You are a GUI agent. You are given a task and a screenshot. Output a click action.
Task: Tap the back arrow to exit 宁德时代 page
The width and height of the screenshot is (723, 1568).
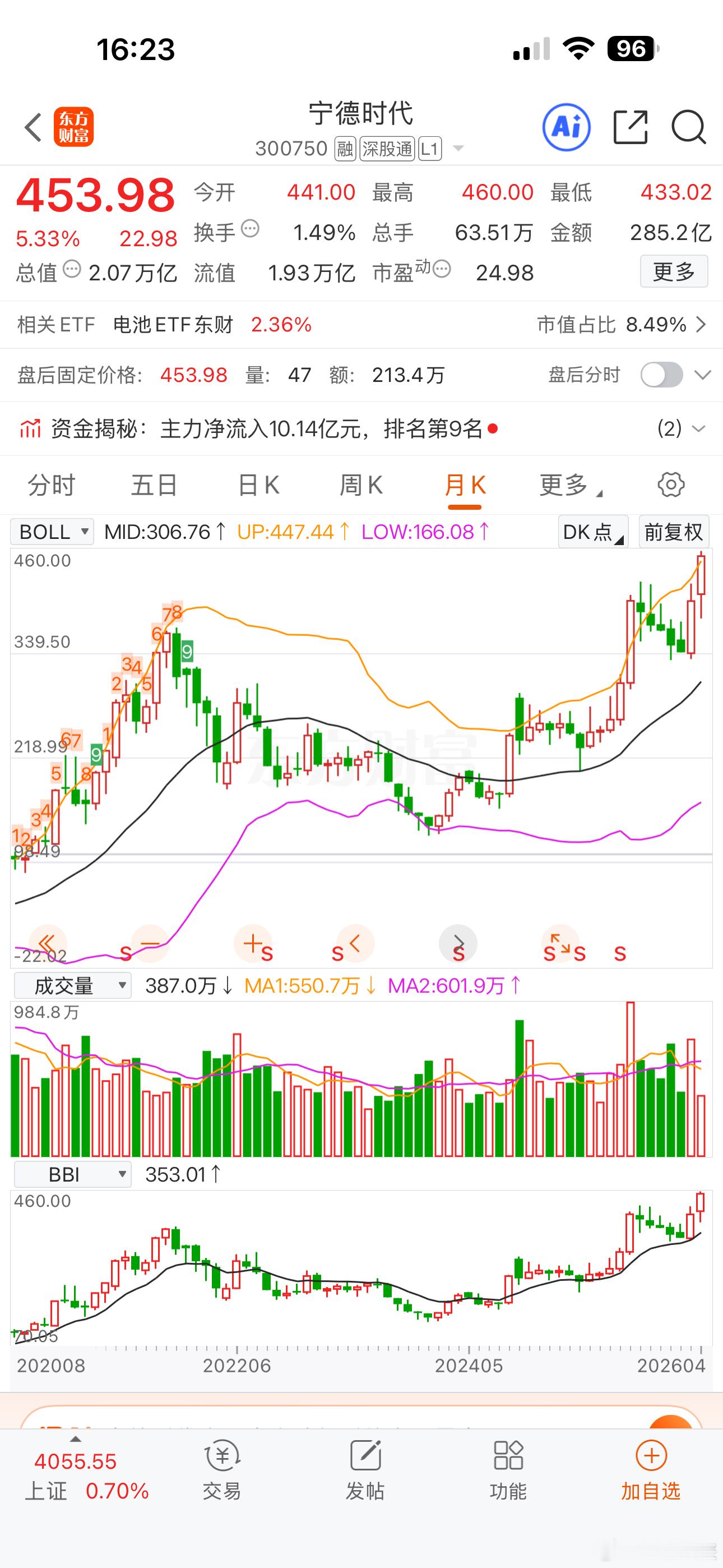(x=31, y=127)
